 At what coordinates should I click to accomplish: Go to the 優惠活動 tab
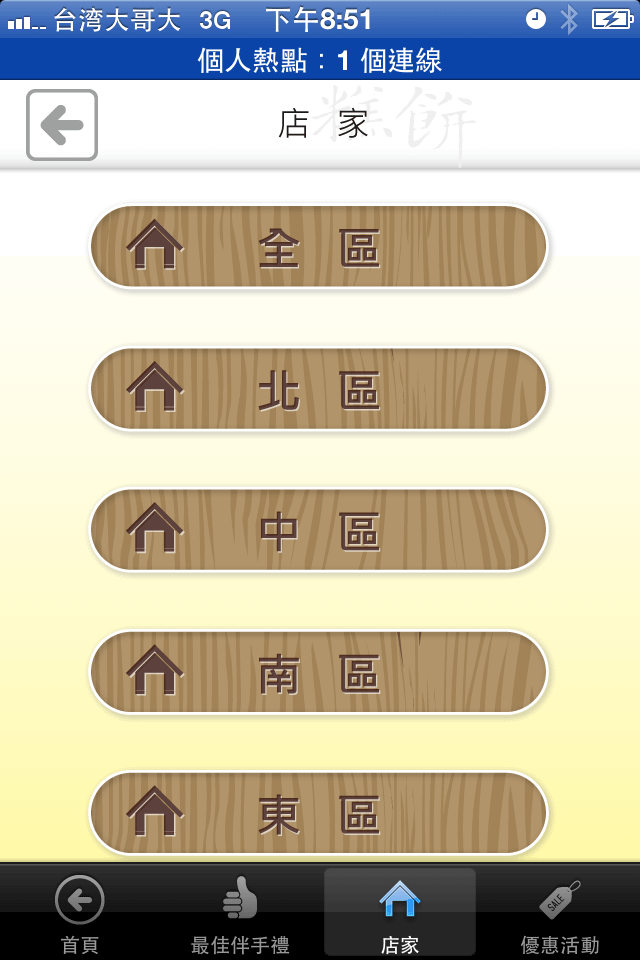point(560,913)
